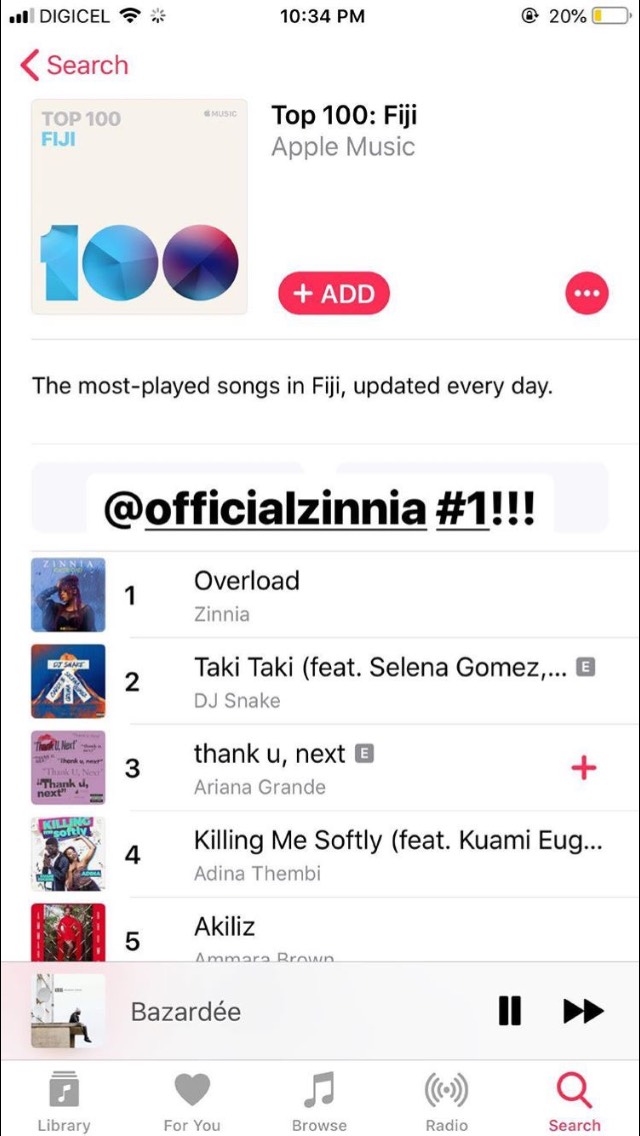This screenshot has height=1136, width=640.
Task: Add Top 100: Fiji playlist to library
Action: click(x=333, y=294)
